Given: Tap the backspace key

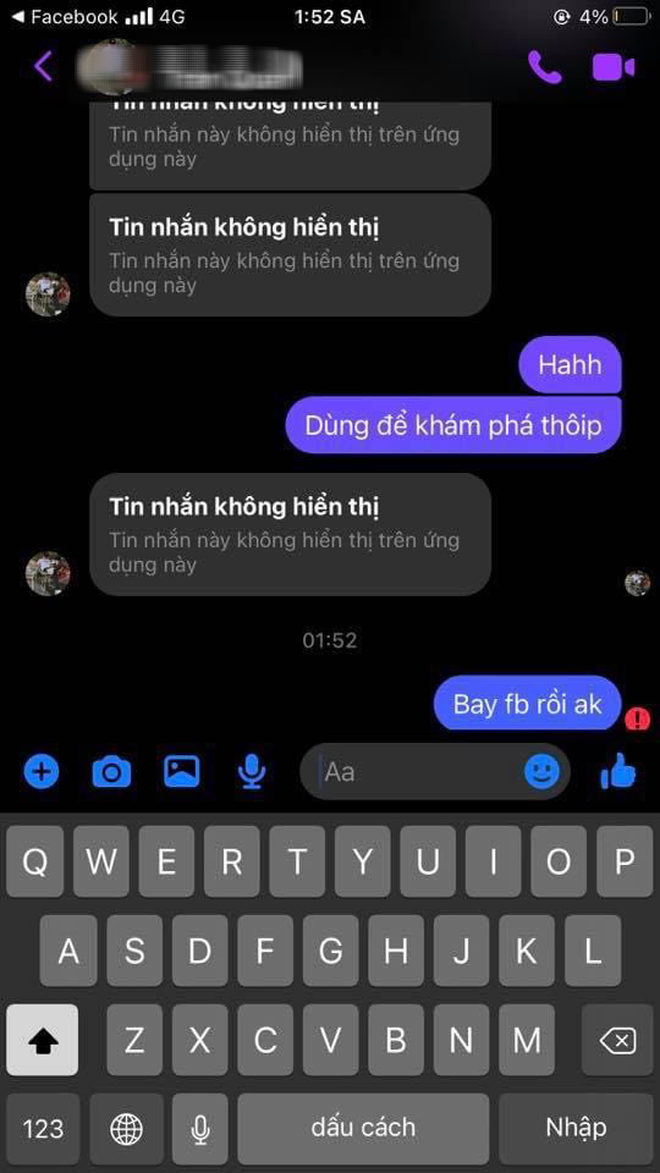Looking at the screenshot, I should 618,1041.
